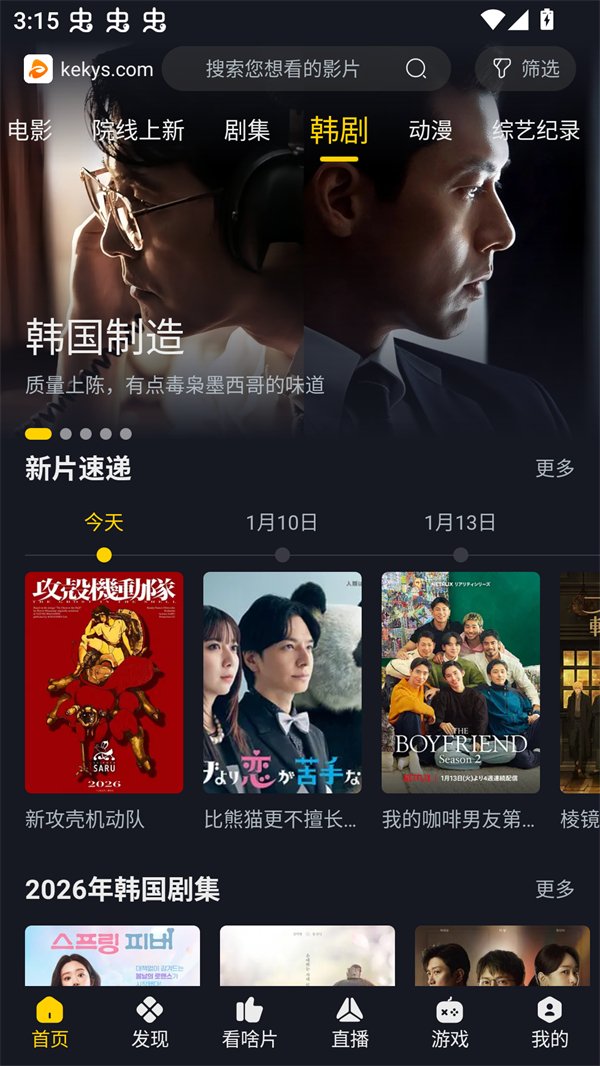Screen dimensions: 600x1066
Task: Select the 剧集 tab
Action: pyautogui.click(x=247, y=130)
